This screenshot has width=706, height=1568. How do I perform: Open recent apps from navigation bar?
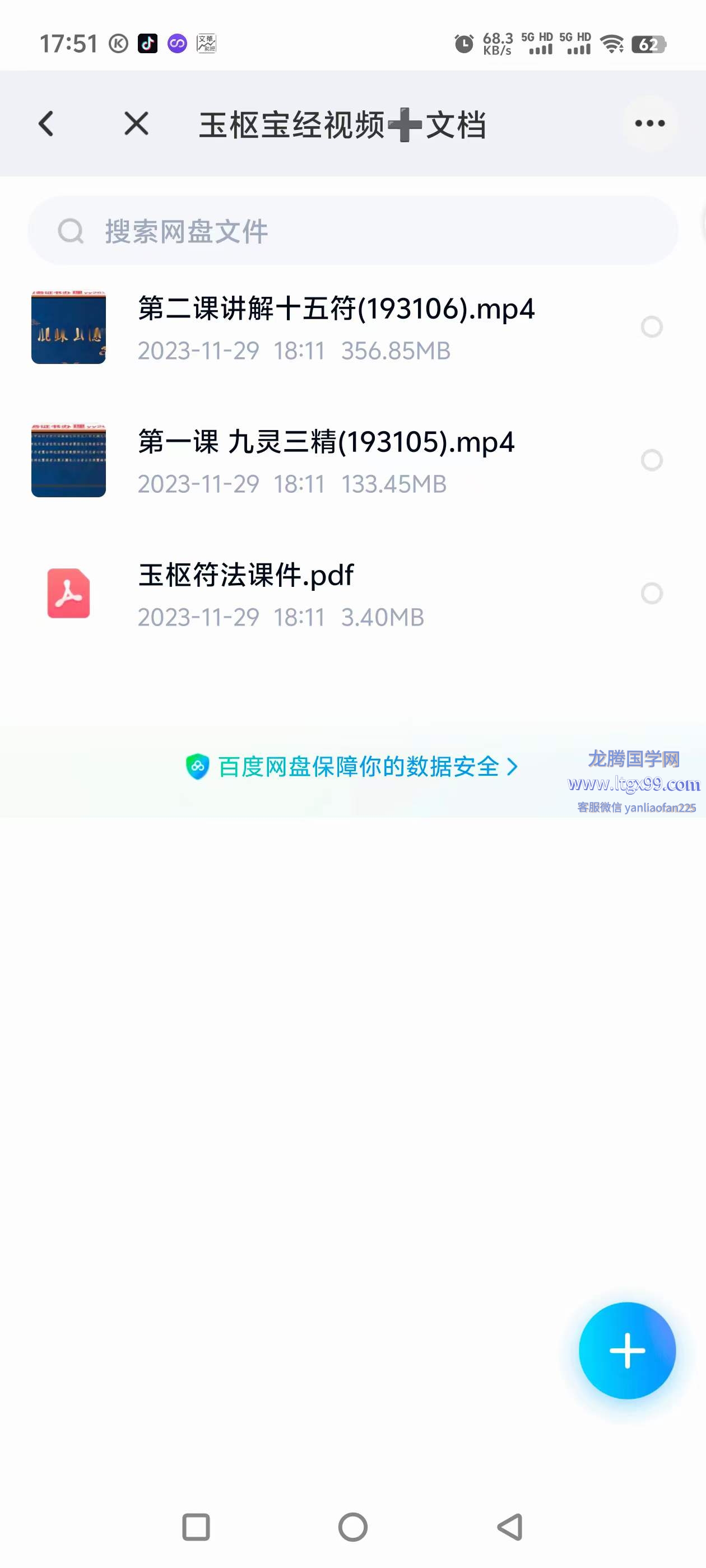tap(196, 1527)
